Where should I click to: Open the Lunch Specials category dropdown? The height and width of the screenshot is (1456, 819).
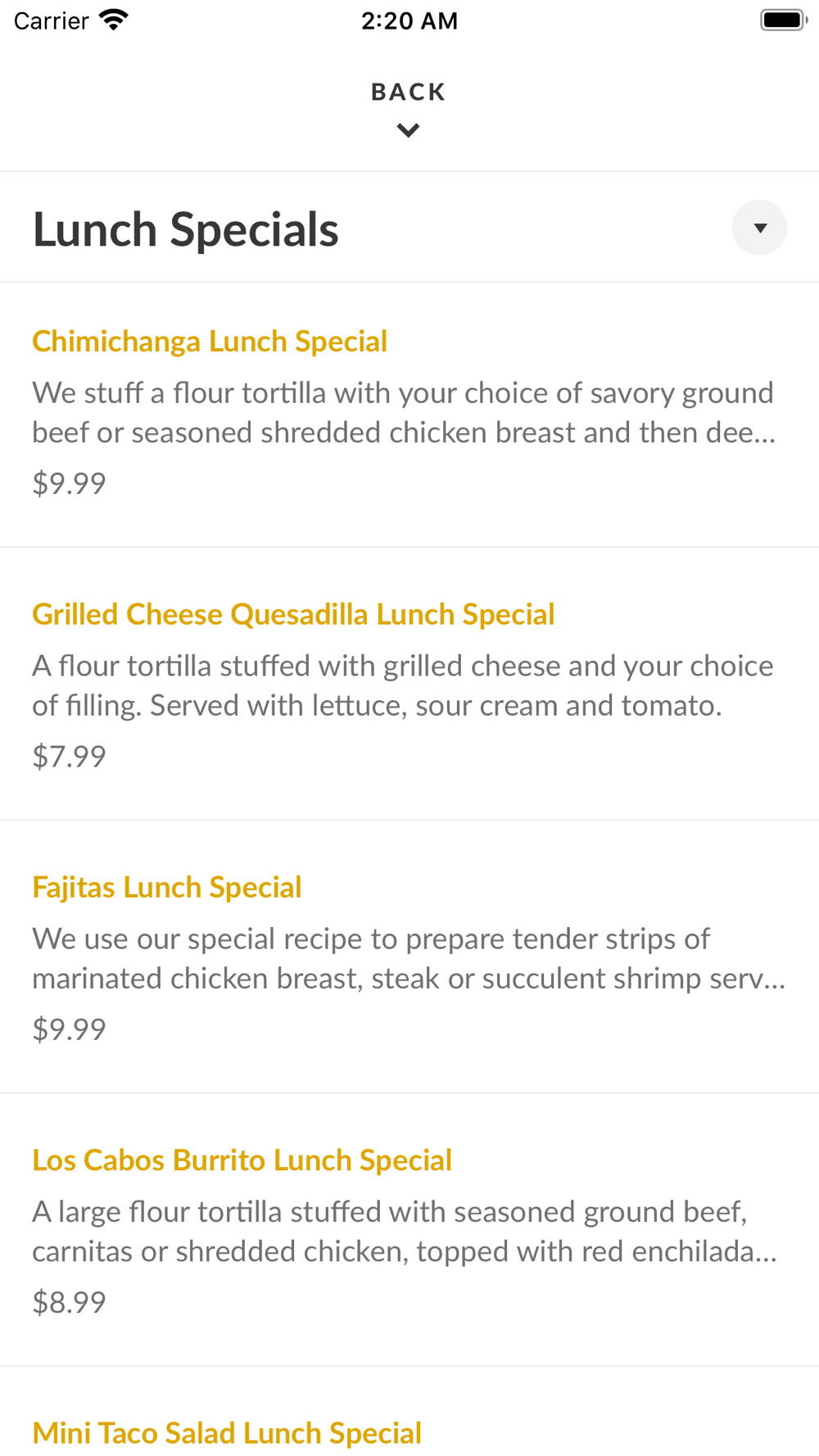coord(759,228)
